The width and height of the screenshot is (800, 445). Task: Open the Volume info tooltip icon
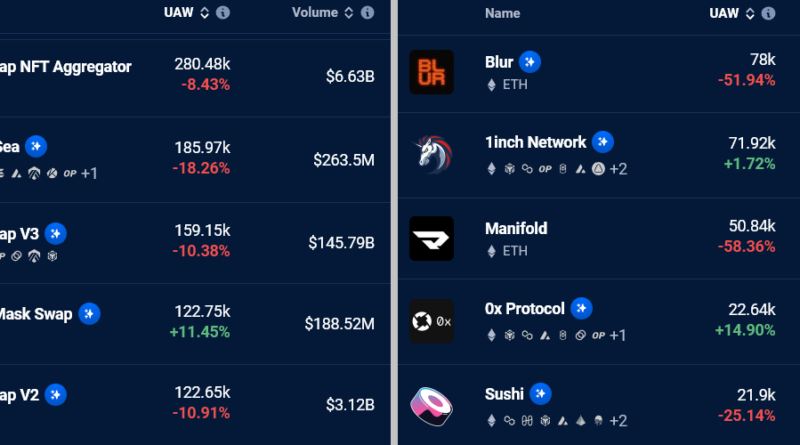pos(367,13)
